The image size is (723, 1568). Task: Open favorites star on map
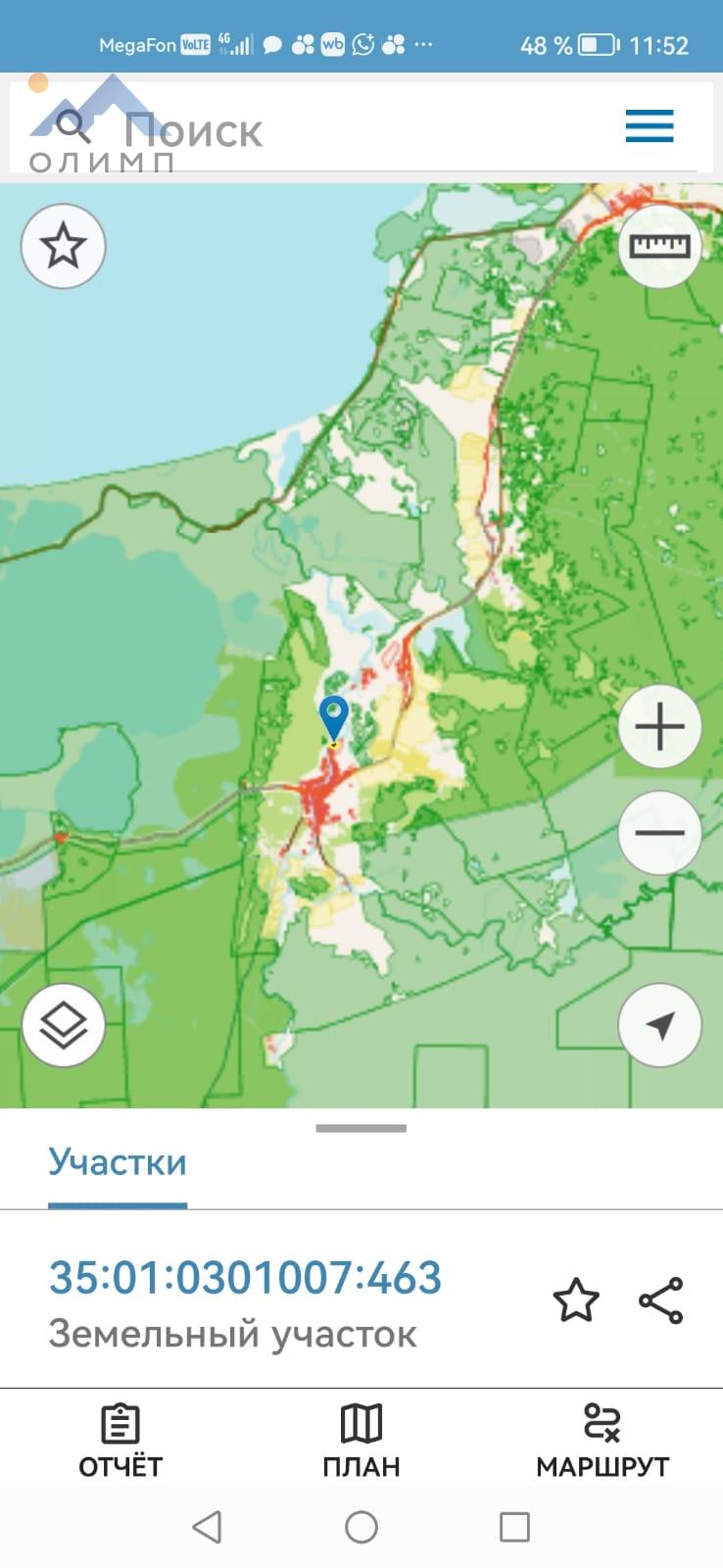click(64, 246)
